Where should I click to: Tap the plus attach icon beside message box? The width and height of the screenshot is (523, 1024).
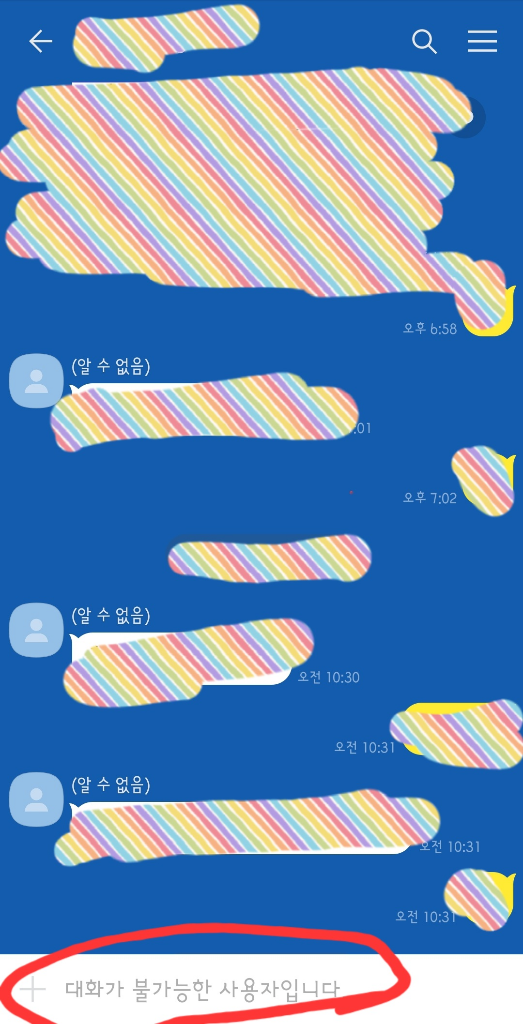[33, 989]
